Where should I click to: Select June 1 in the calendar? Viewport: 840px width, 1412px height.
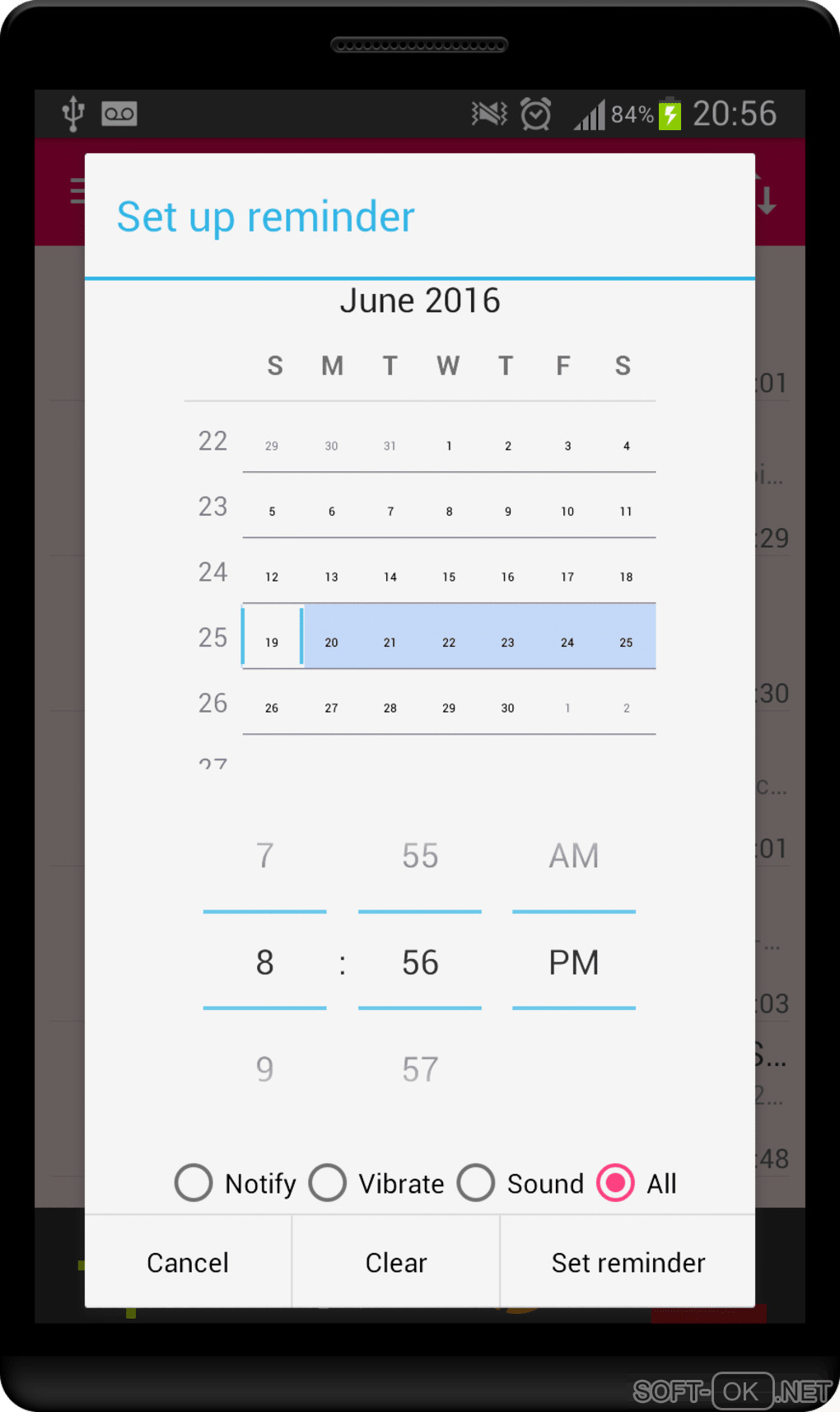[x=449, y=446]
